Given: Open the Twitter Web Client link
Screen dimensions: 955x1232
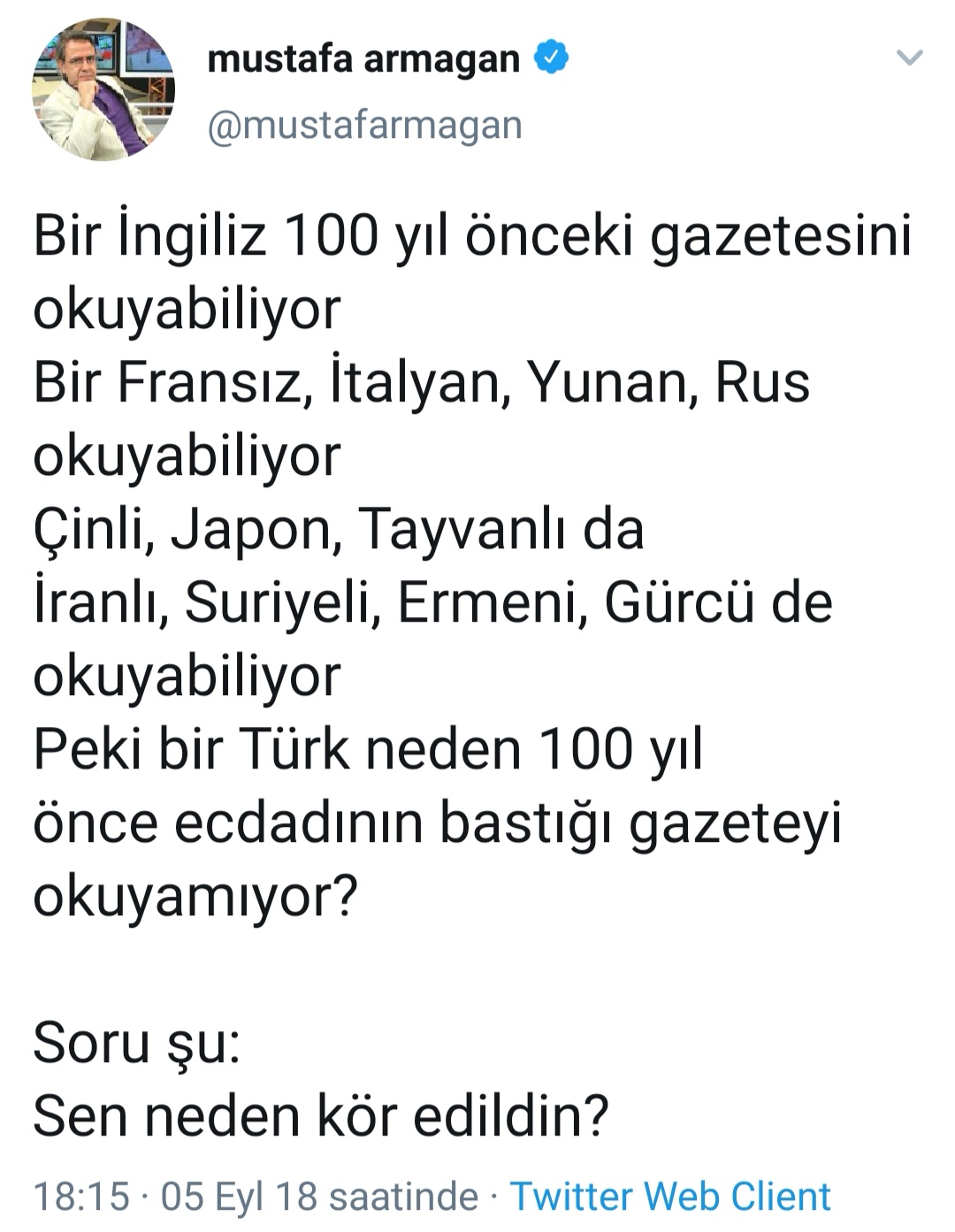Looking at the screenshot, I should (670, 1196).
